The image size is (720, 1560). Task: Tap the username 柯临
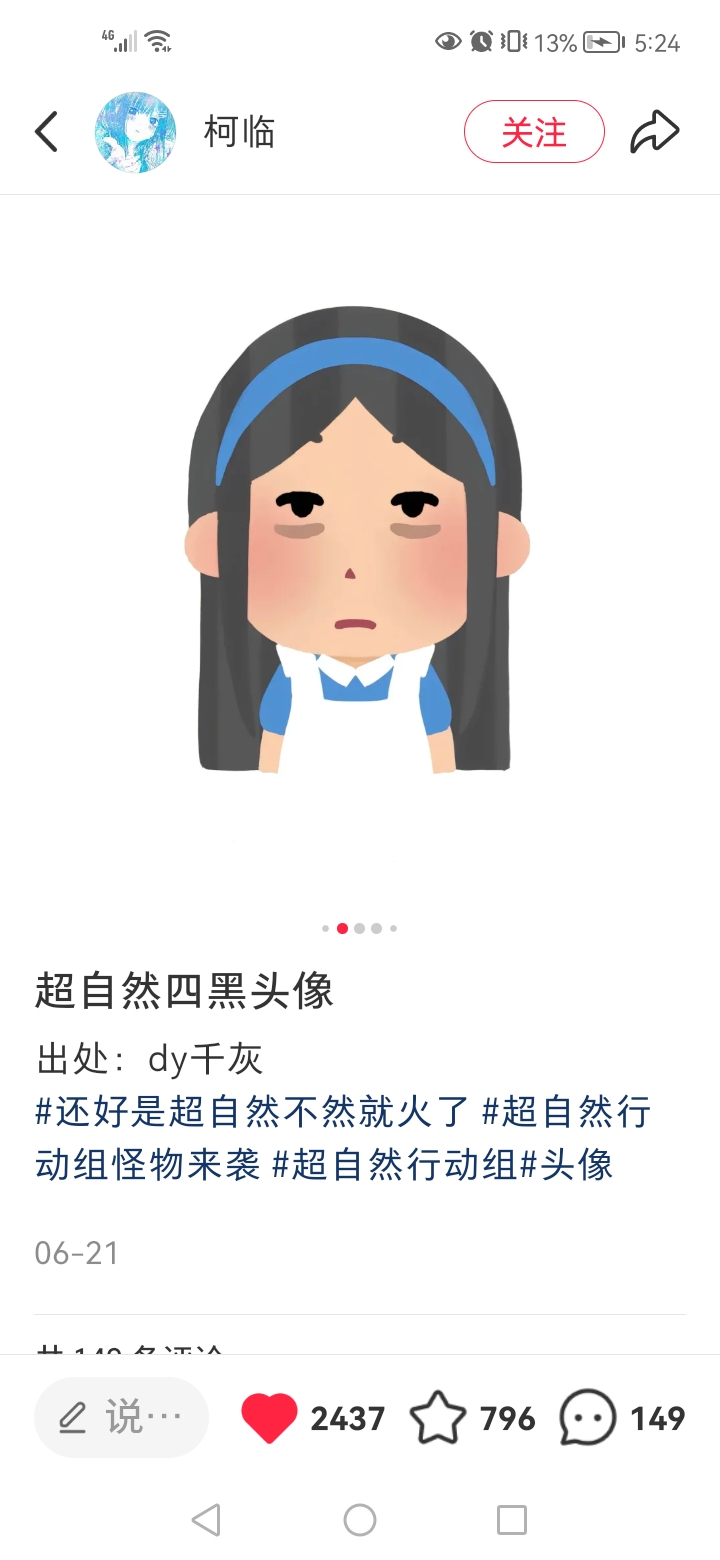[240, 131]
